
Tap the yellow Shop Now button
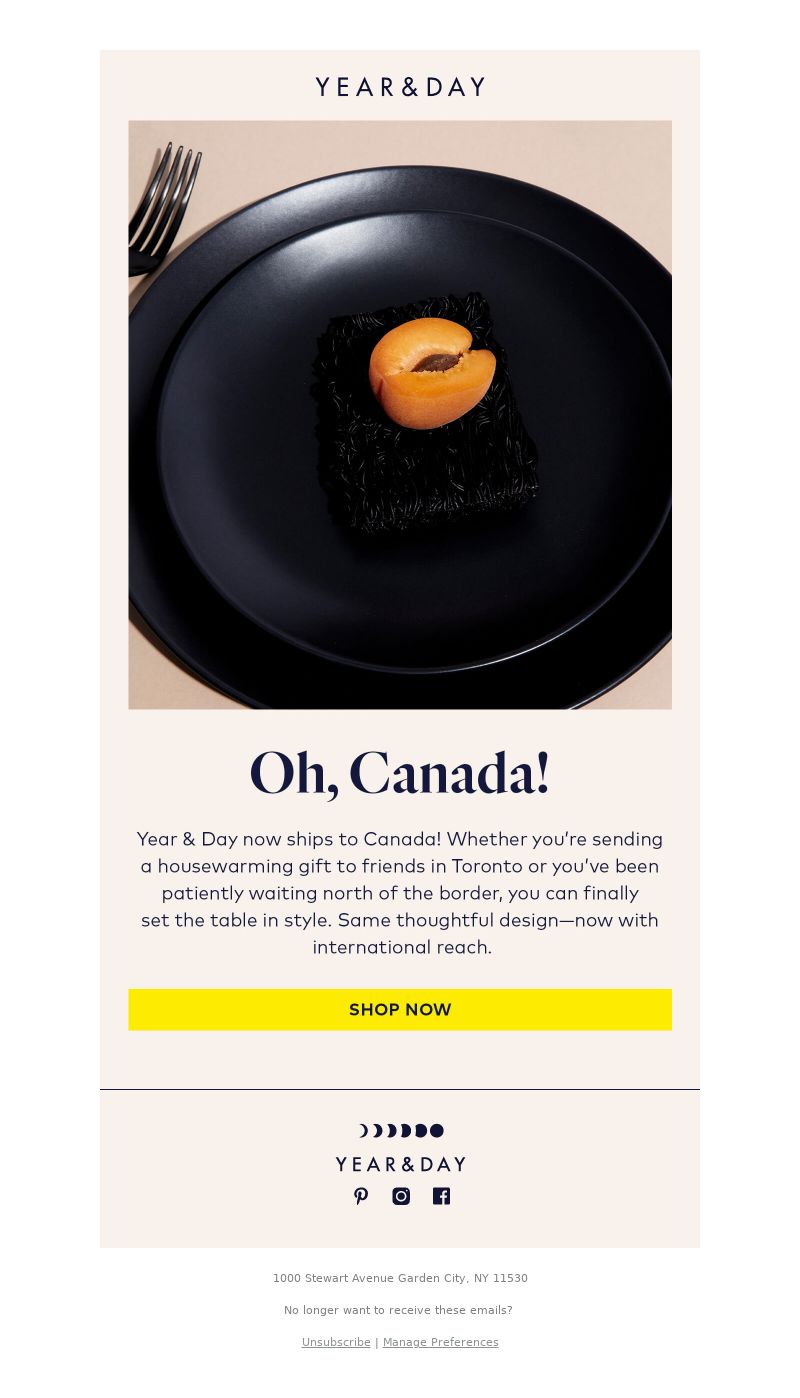tap(400, 1009)
